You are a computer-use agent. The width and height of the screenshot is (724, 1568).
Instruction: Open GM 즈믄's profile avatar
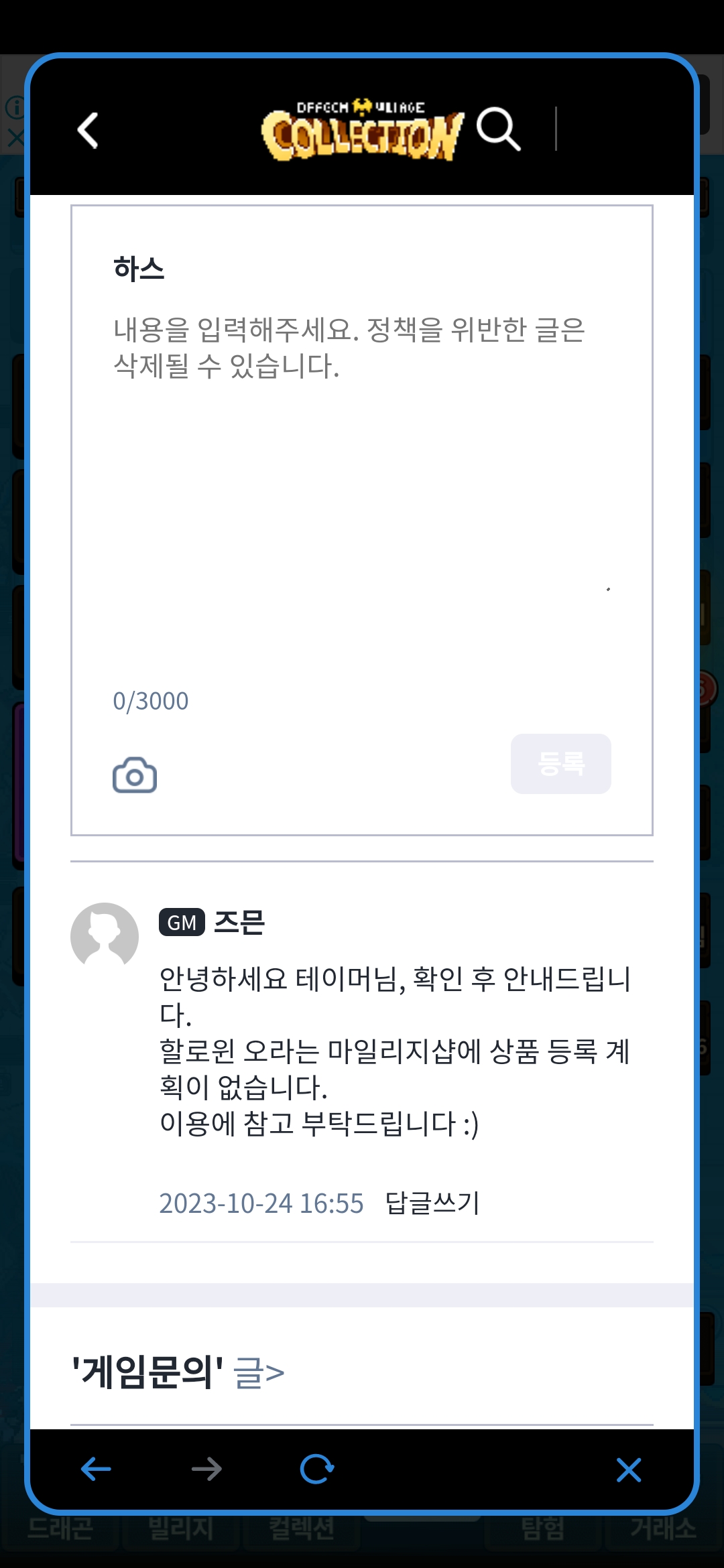coord(105,936)
